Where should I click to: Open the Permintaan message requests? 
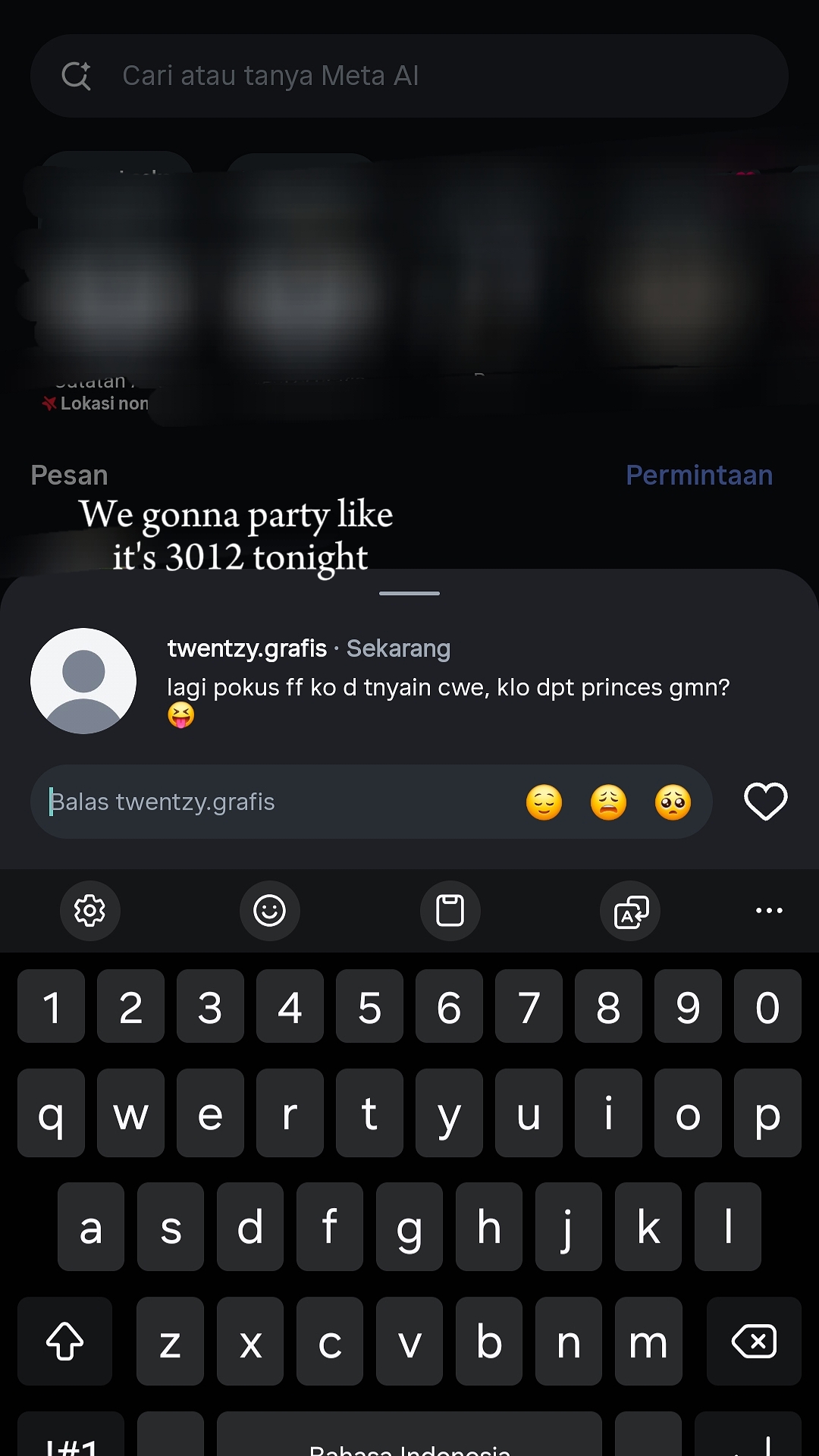pos(698,475)
